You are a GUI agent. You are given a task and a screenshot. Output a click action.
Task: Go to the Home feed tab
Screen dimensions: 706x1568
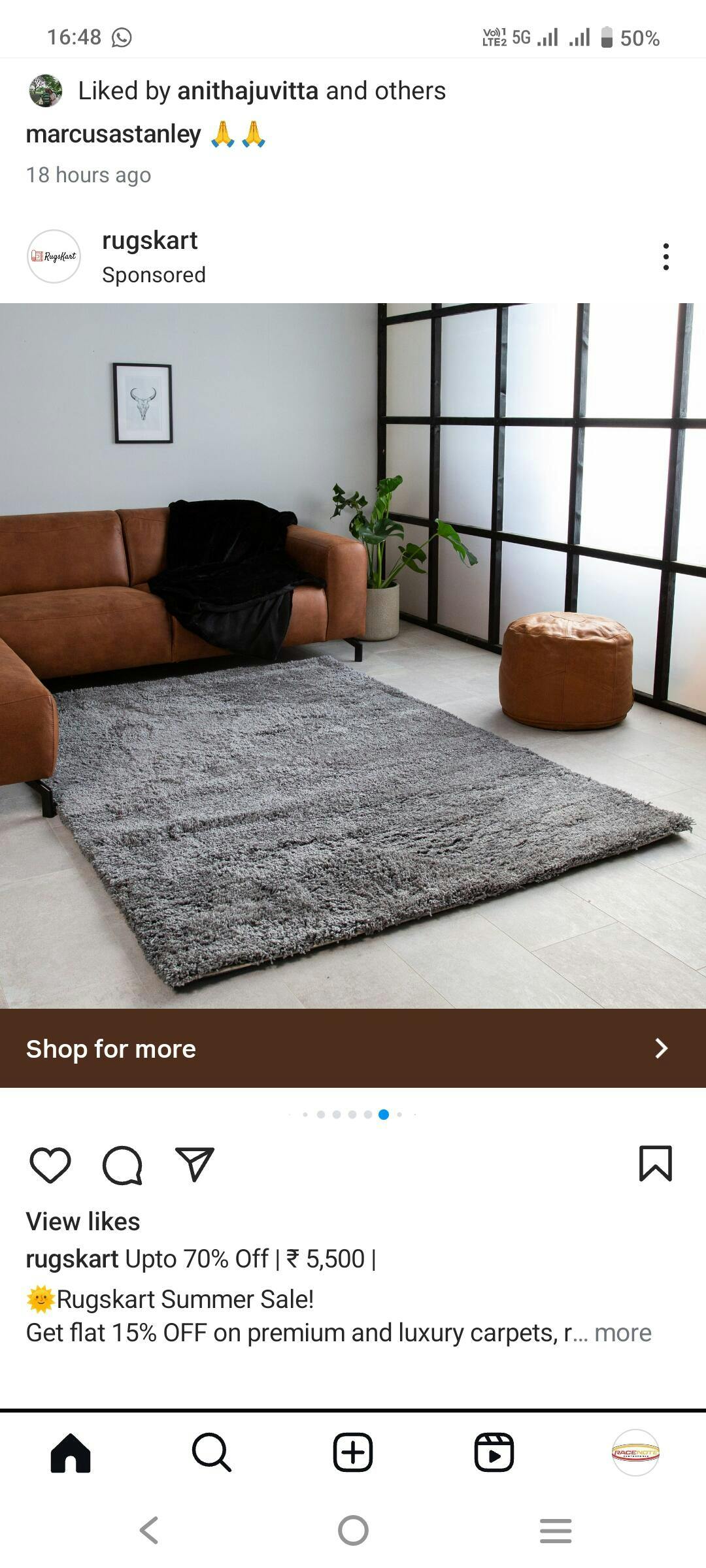click(x=71, y=1453)
